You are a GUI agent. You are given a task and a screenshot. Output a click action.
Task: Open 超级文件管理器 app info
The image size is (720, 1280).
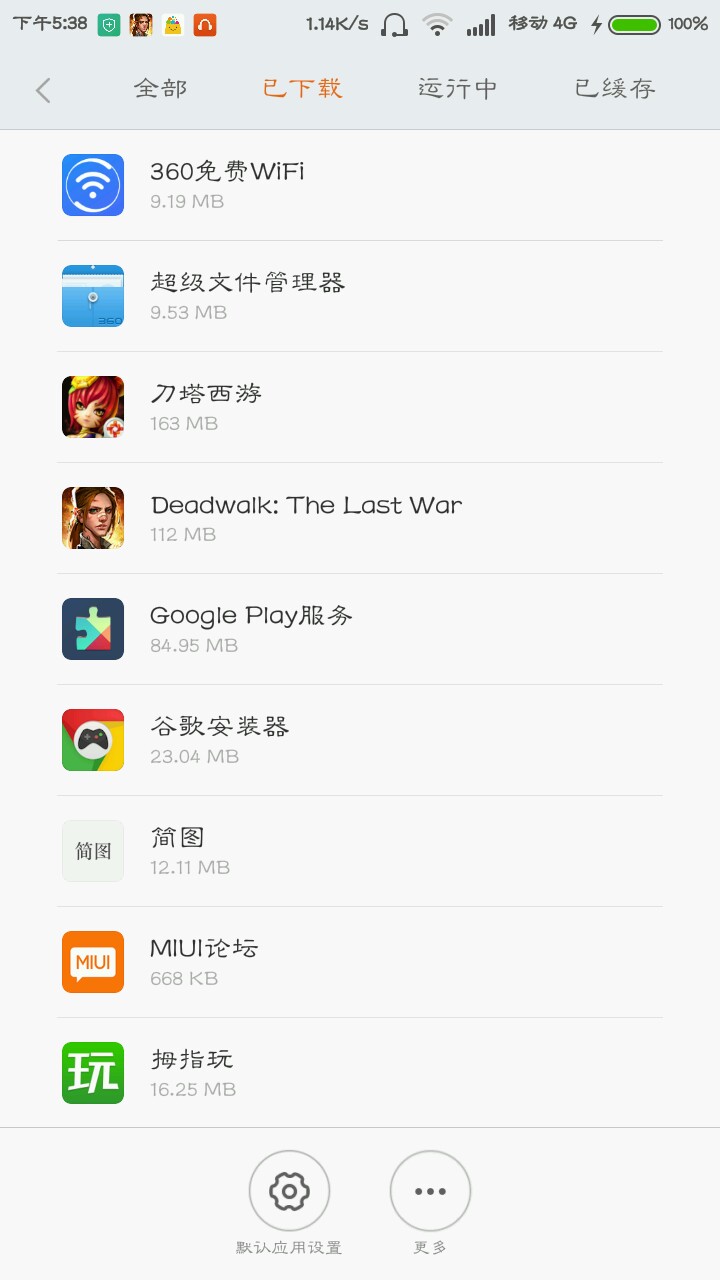360,296
